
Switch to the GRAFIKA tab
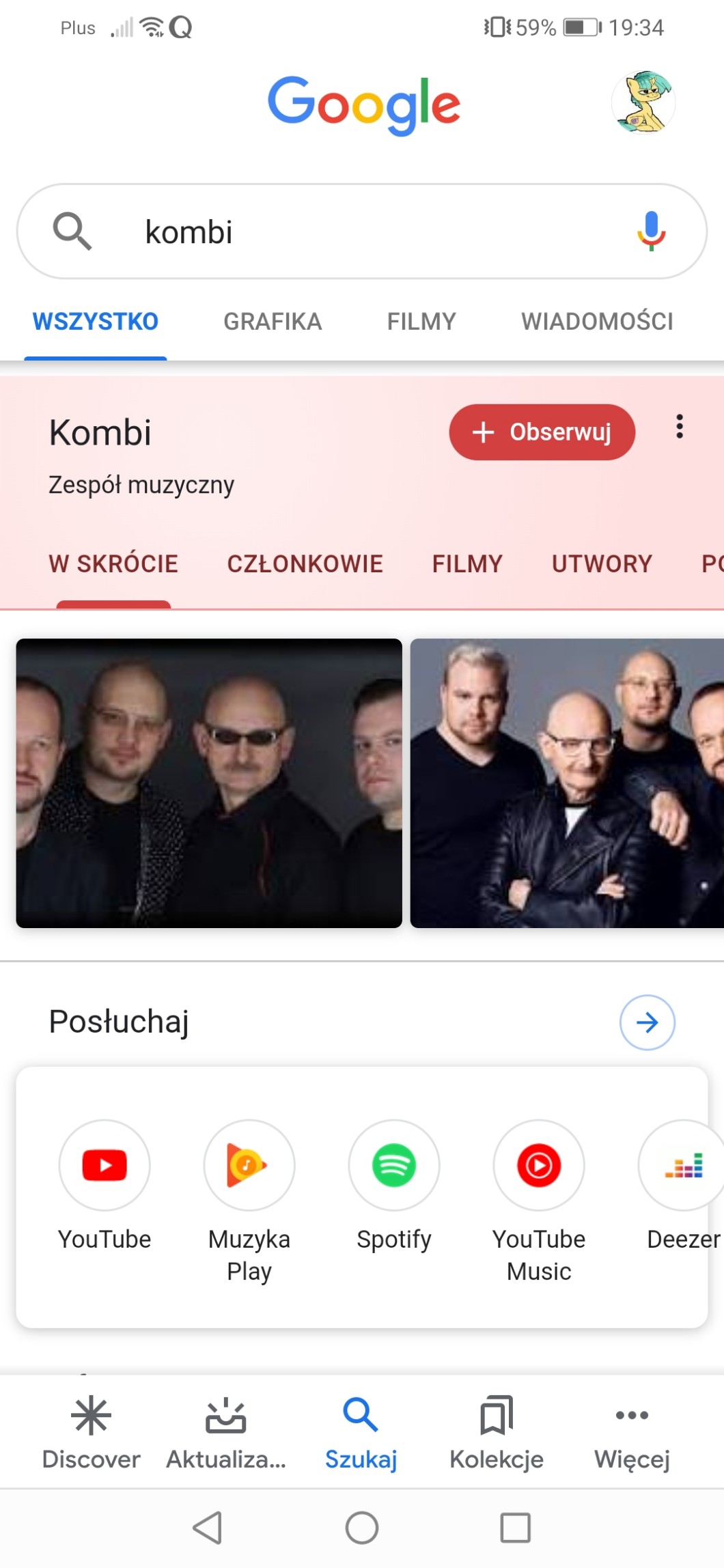(x=272, y=321)
